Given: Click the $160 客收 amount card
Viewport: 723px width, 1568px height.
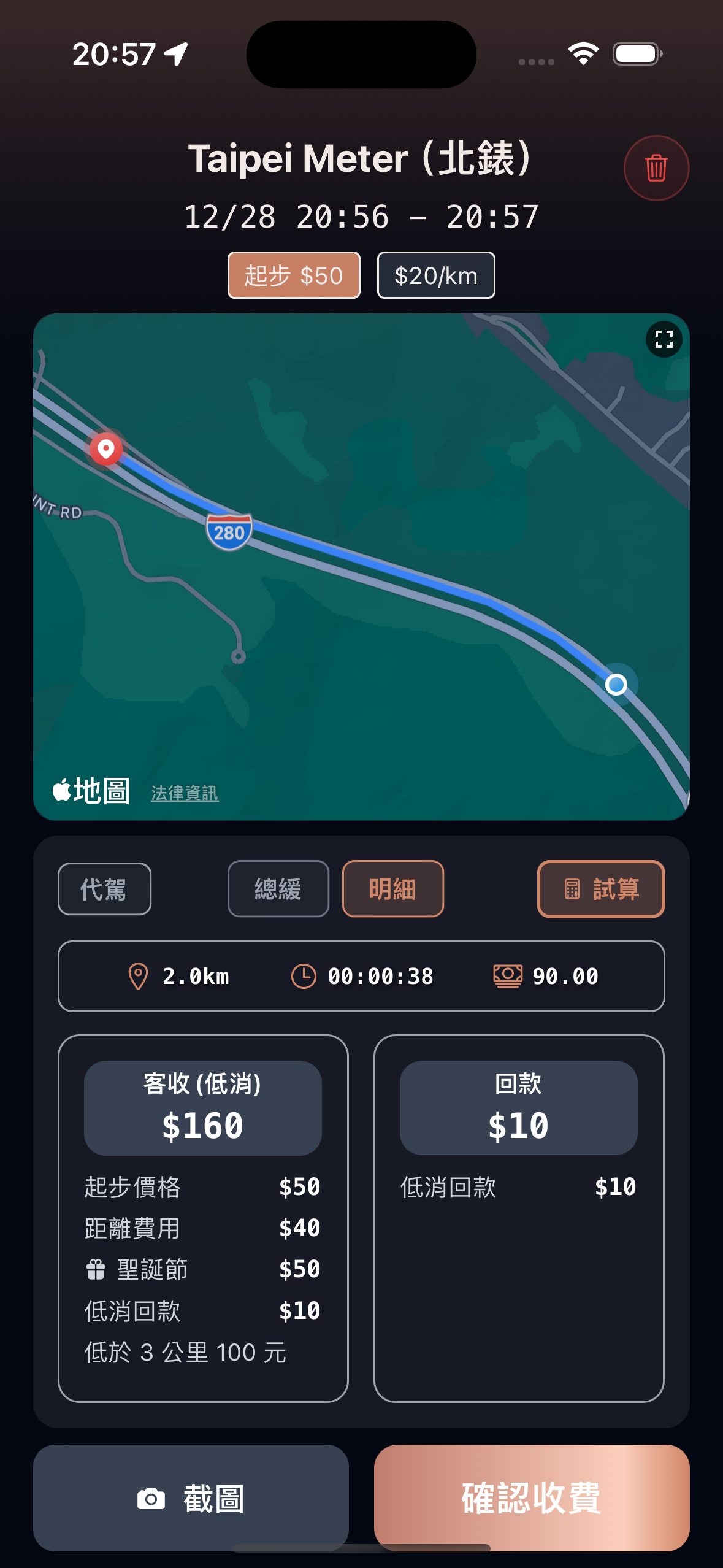Looking at the screenshot, I should [x=202, y=1107].
